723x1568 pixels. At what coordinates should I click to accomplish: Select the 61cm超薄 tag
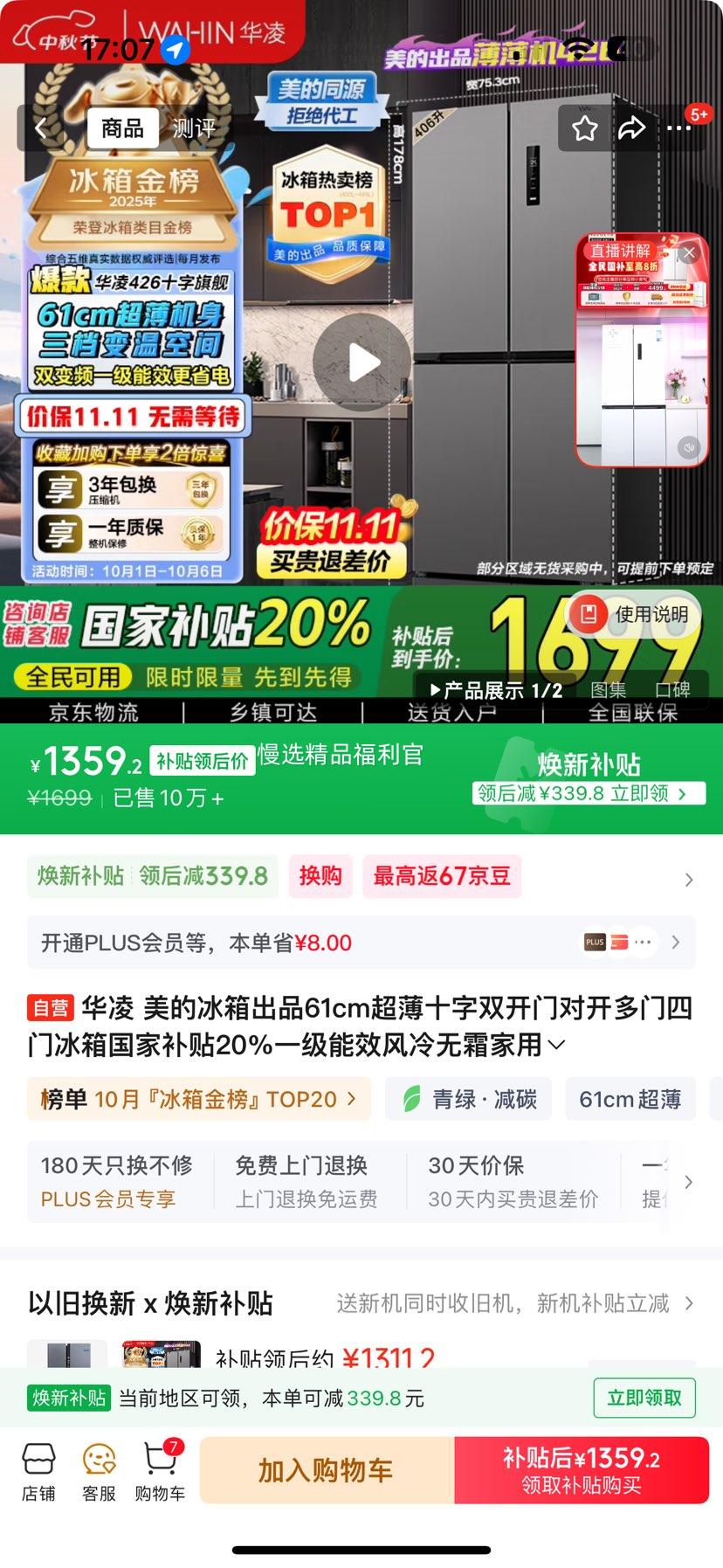(630, 1099)
